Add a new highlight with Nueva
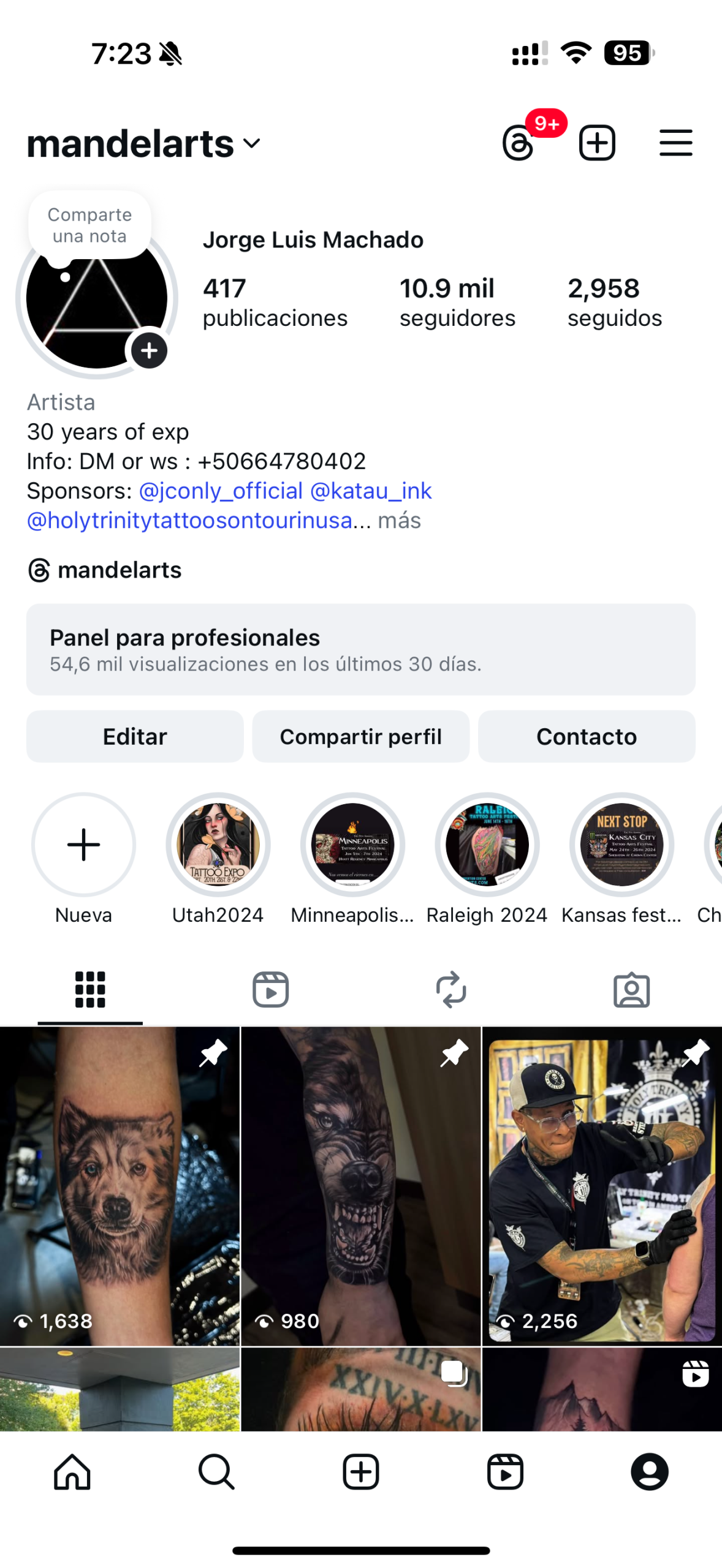Screen dimensions: 722x1568 tap(83, 845)
